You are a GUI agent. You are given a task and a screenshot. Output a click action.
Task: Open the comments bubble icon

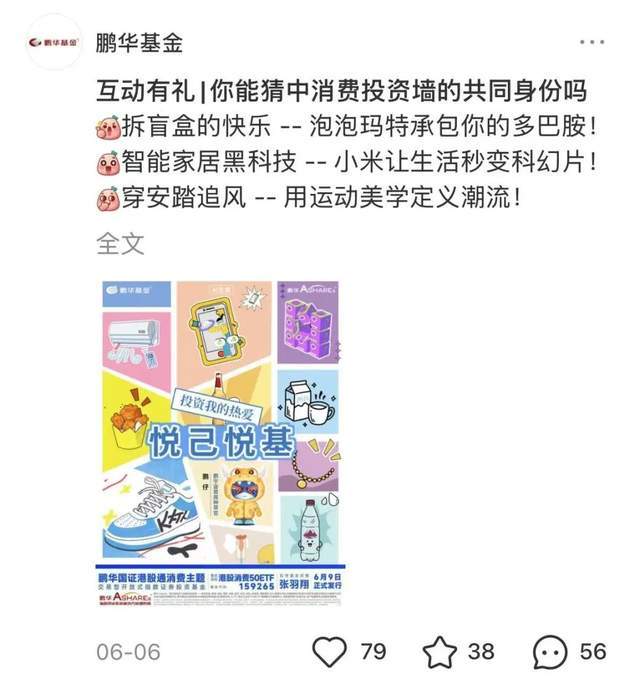(x=550, y=651)
